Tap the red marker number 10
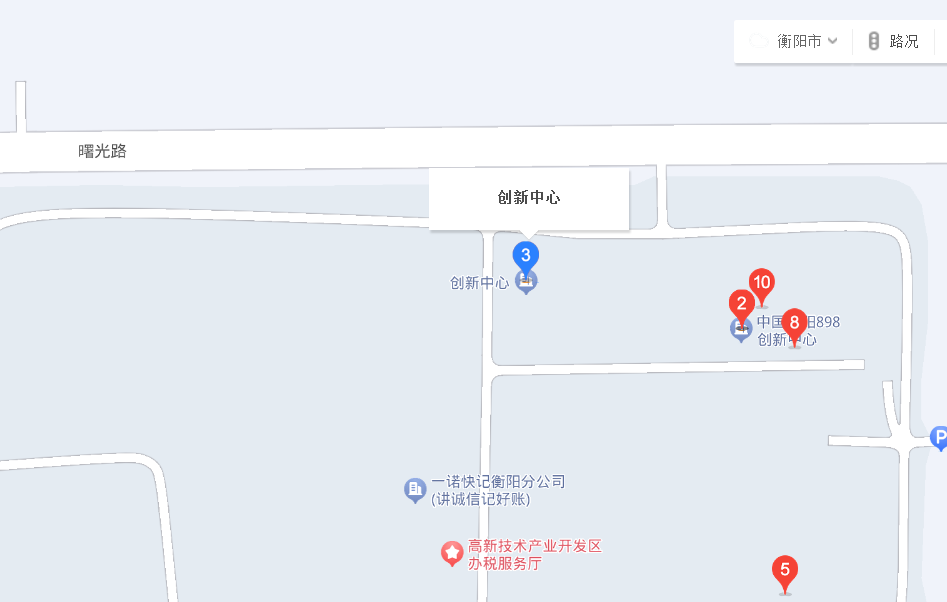This screenshot has width=947, height=602. point(762,284)
